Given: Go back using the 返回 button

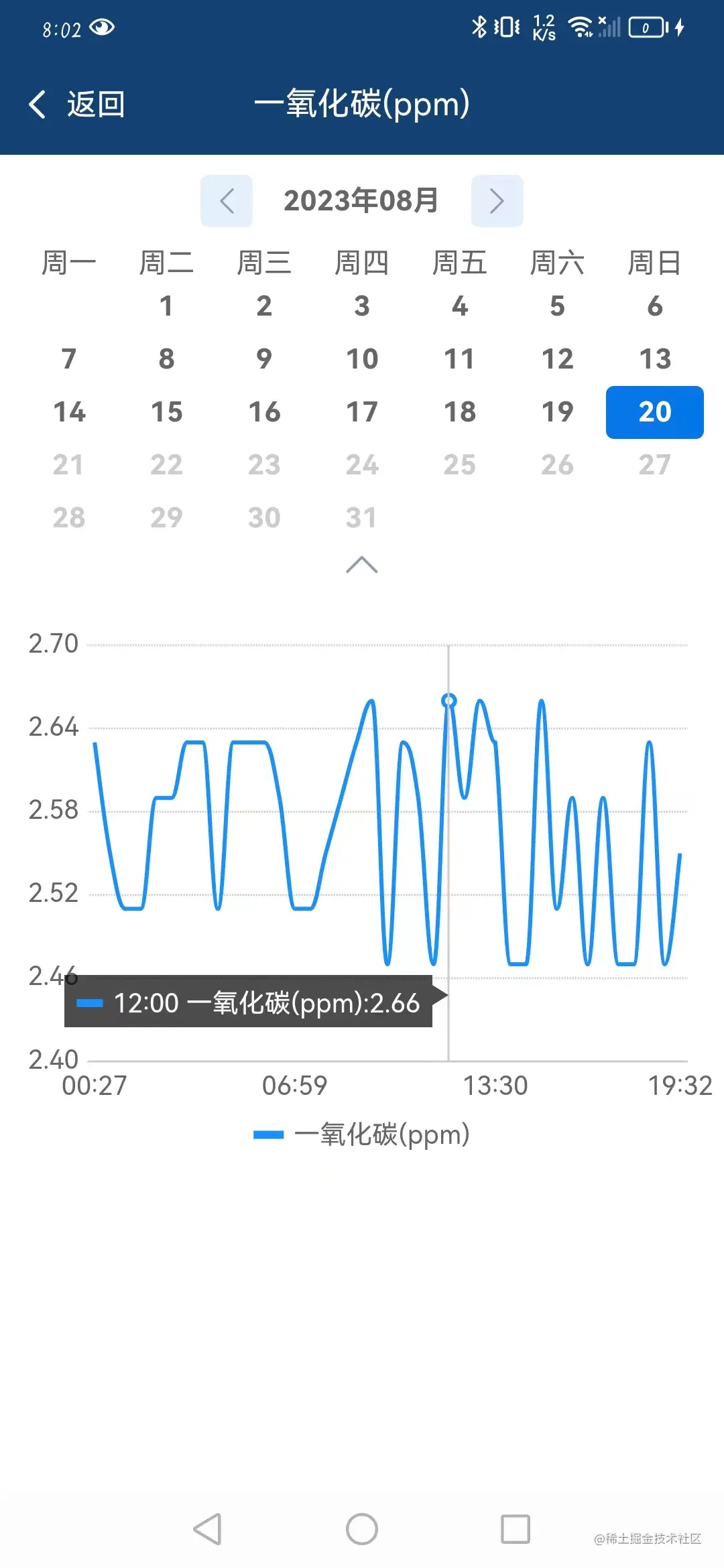Looking at the screenshot, I should [77, 105].
